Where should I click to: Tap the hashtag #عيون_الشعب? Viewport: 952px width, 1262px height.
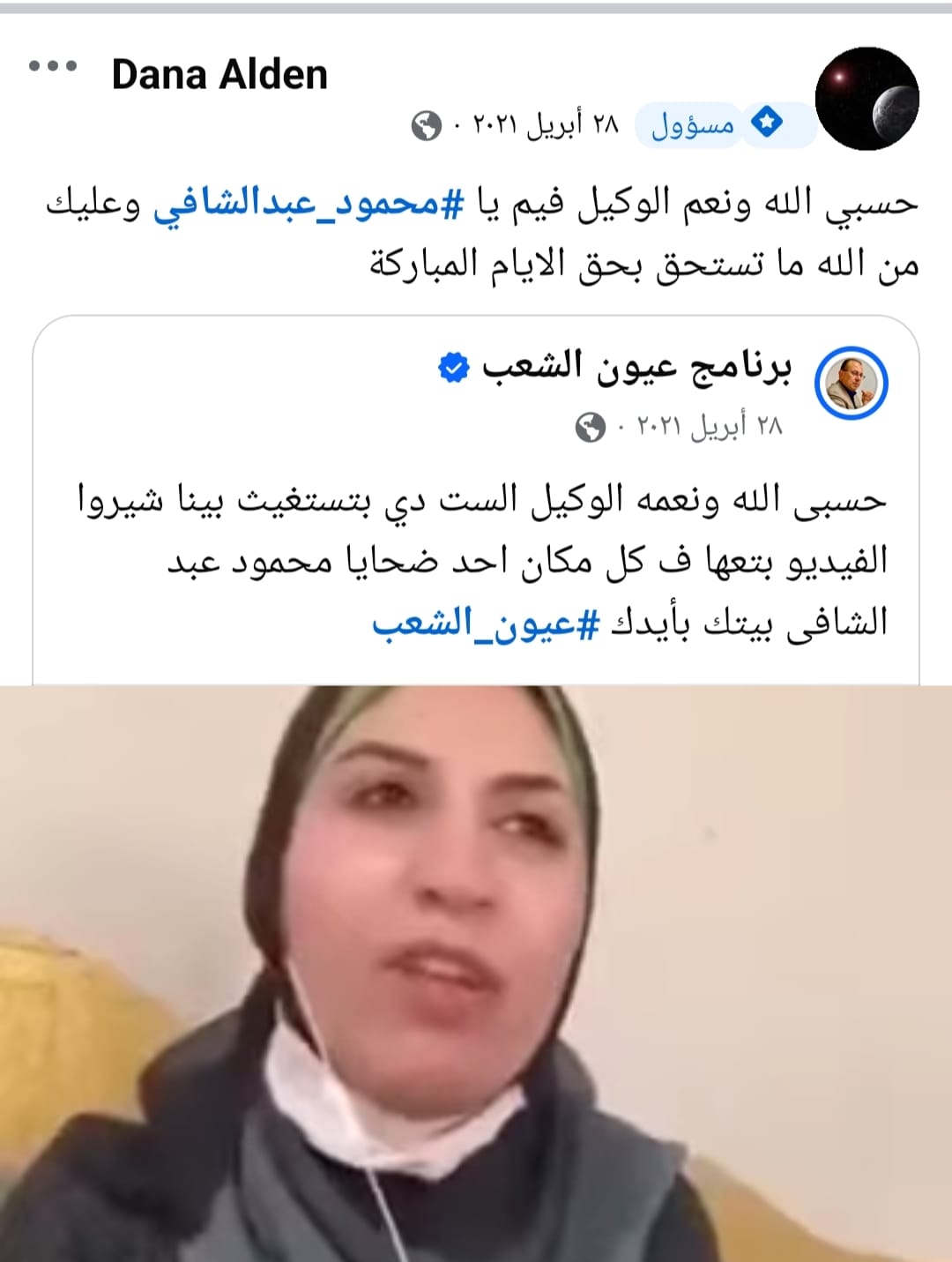tap(485, 623)
